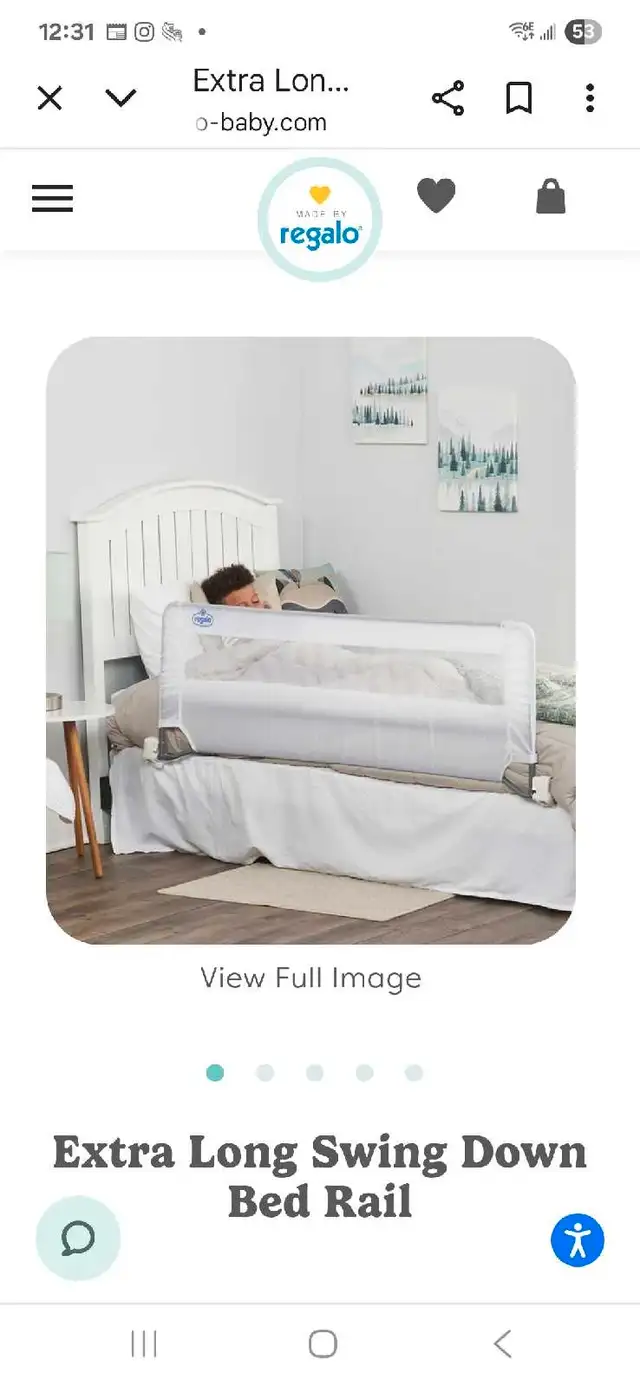
Task: Open the chat bubble button
Action: coord(78,1239)
